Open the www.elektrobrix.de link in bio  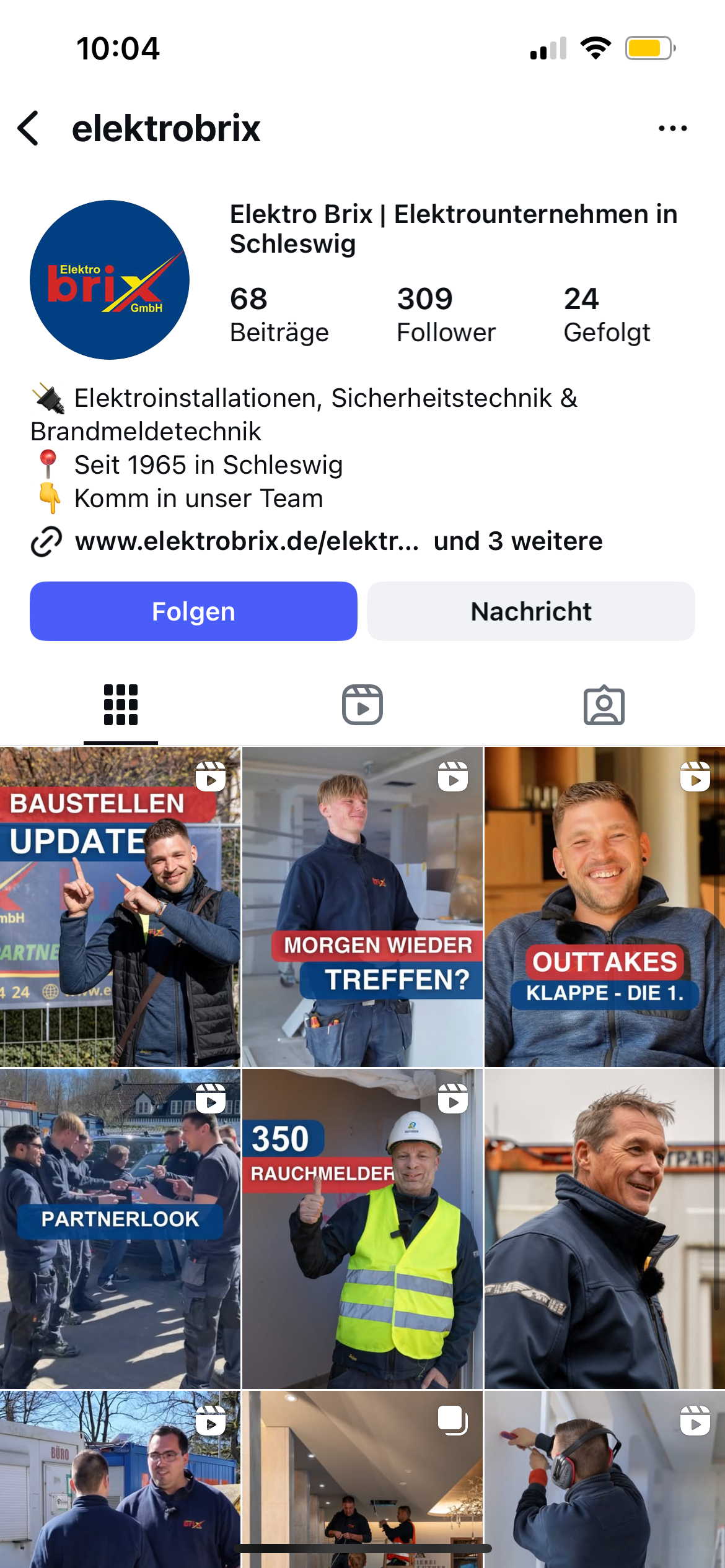[247, 541]
